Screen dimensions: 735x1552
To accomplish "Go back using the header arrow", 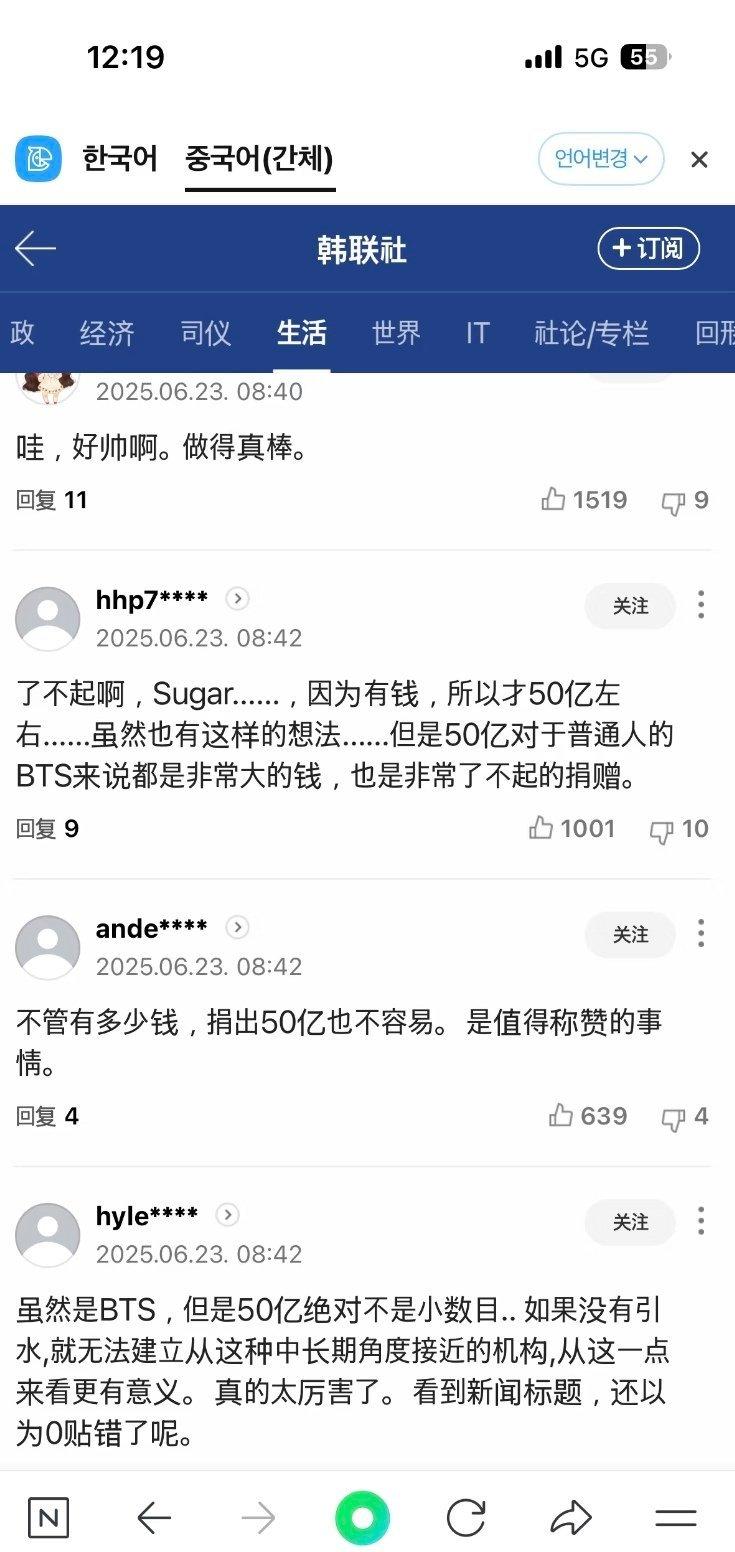I will click(x=36, y=249).
